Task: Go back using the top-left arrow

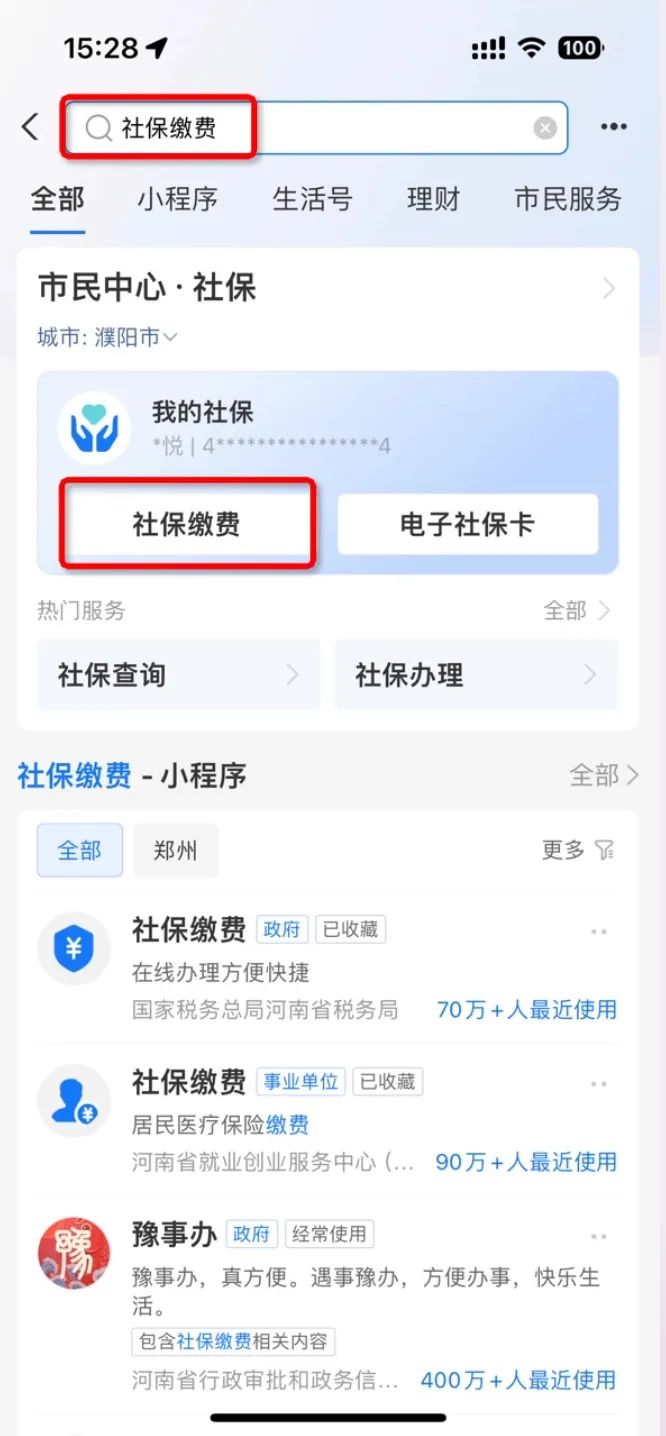Action: 30,127
